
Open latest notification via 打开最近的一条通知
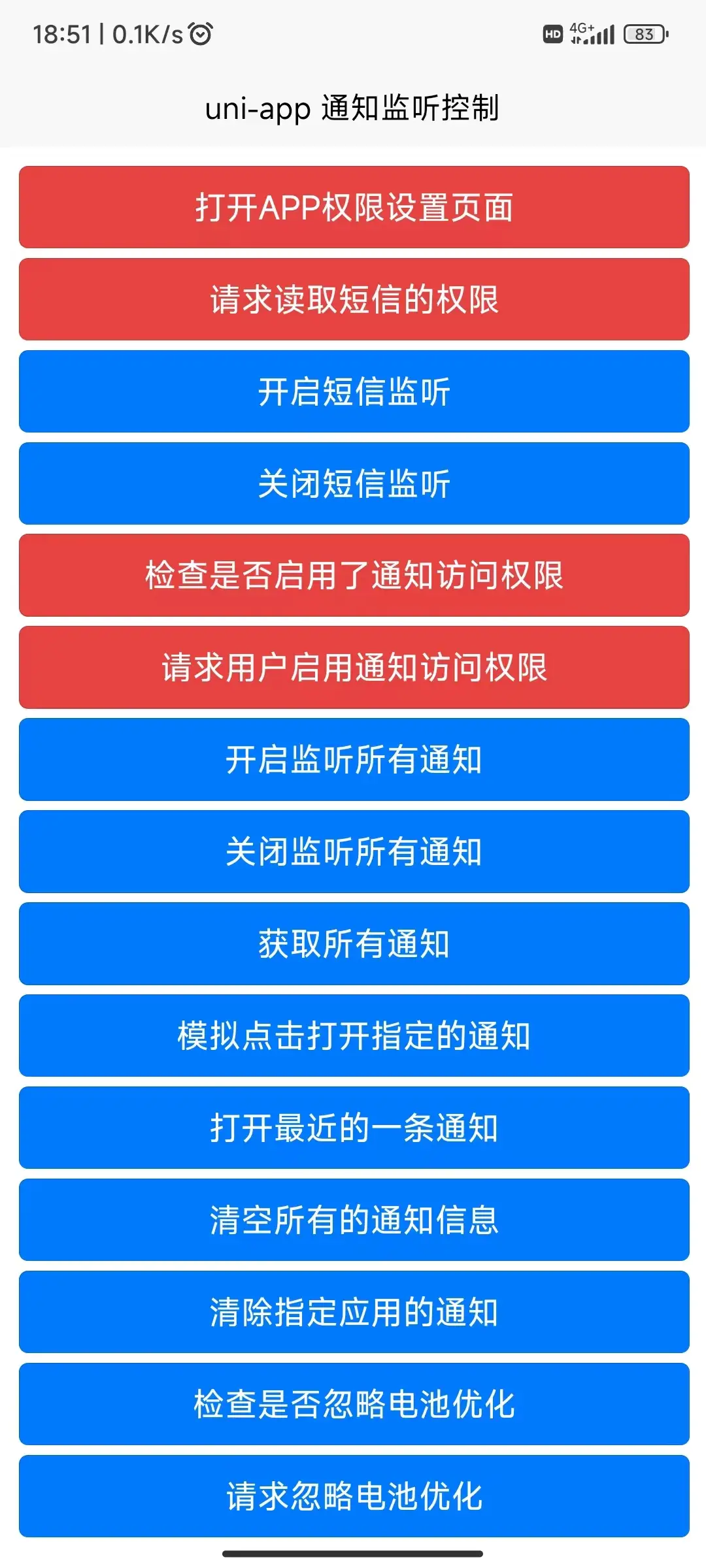click(x=354, y=1128)
